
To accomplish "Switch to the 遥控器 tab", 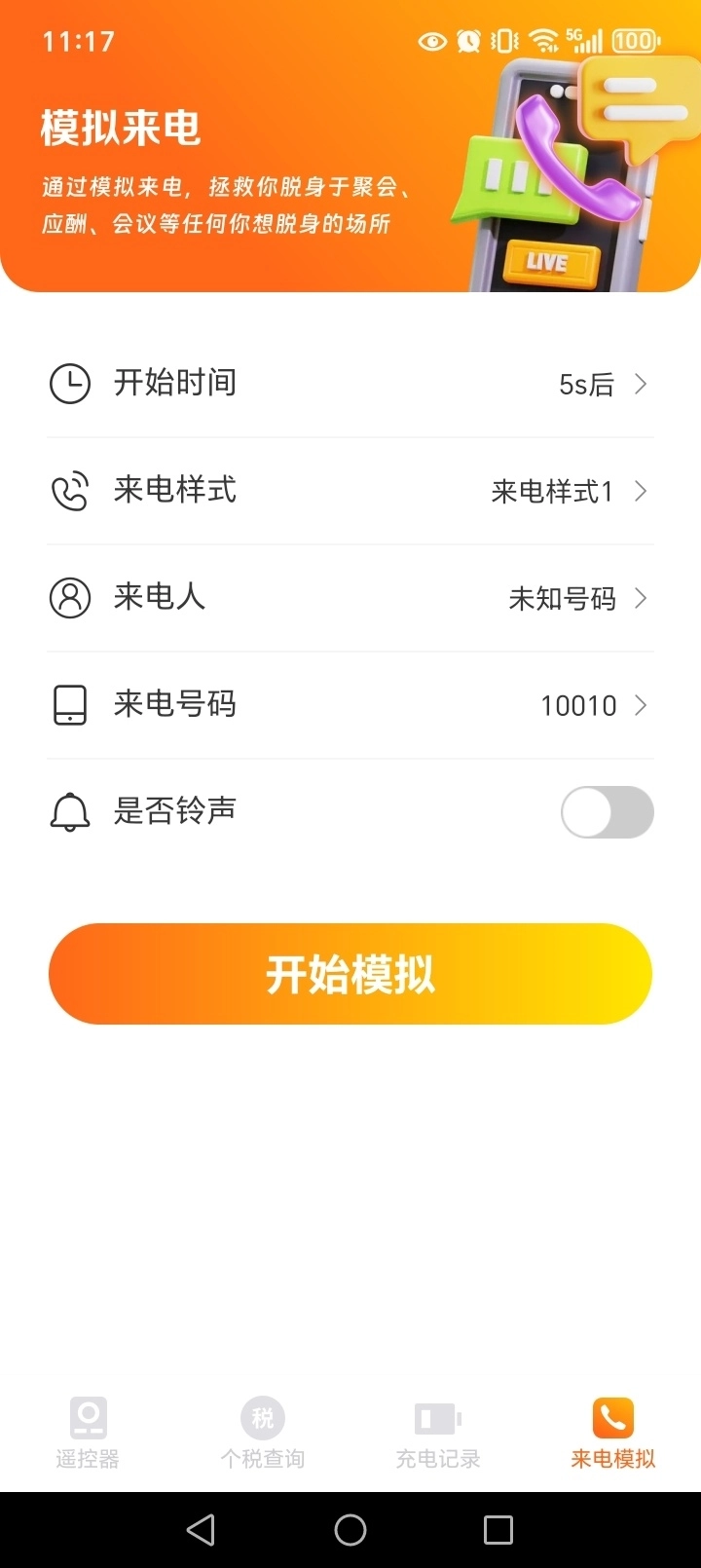I will [88, 1433].
